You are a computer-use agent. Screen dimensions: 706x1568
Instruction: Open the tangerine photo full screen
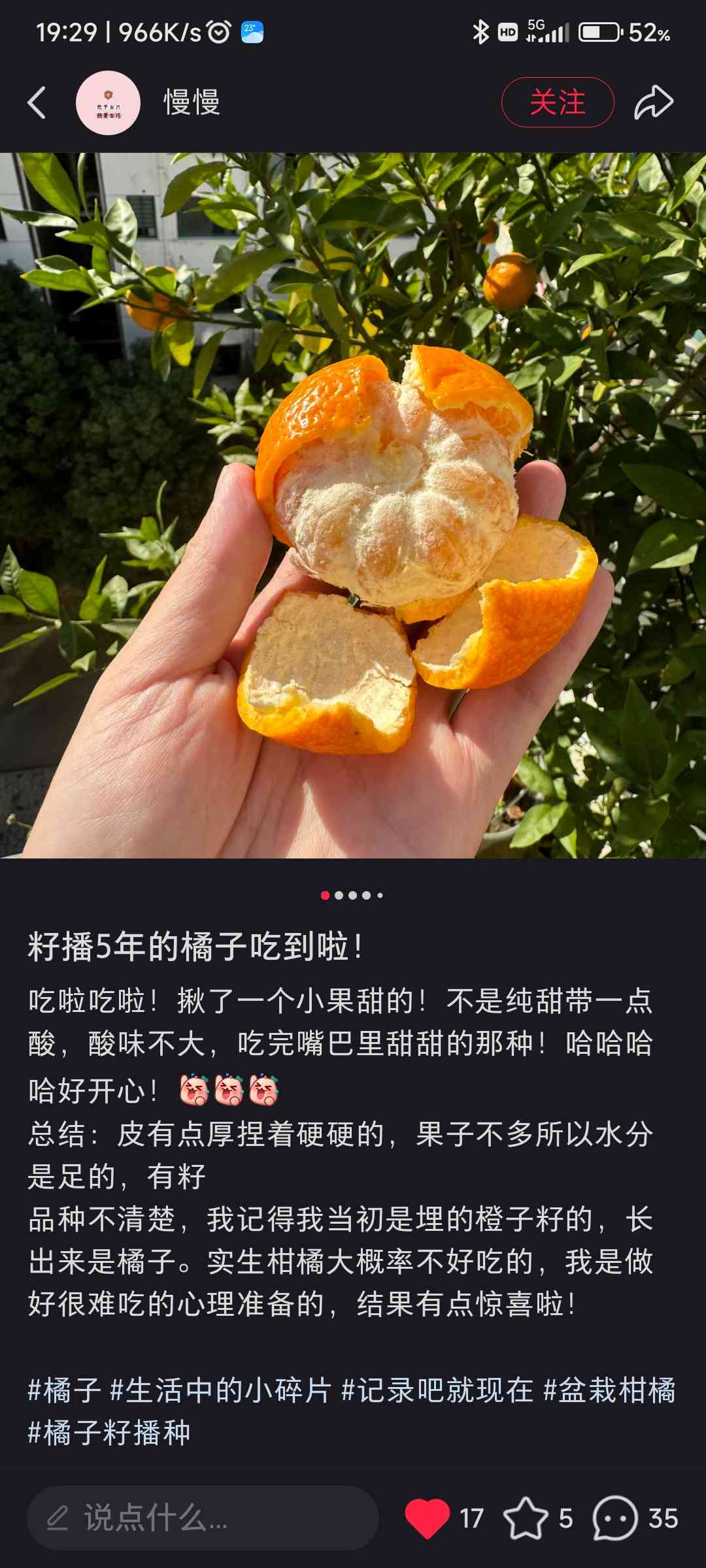tap(353, 504)
